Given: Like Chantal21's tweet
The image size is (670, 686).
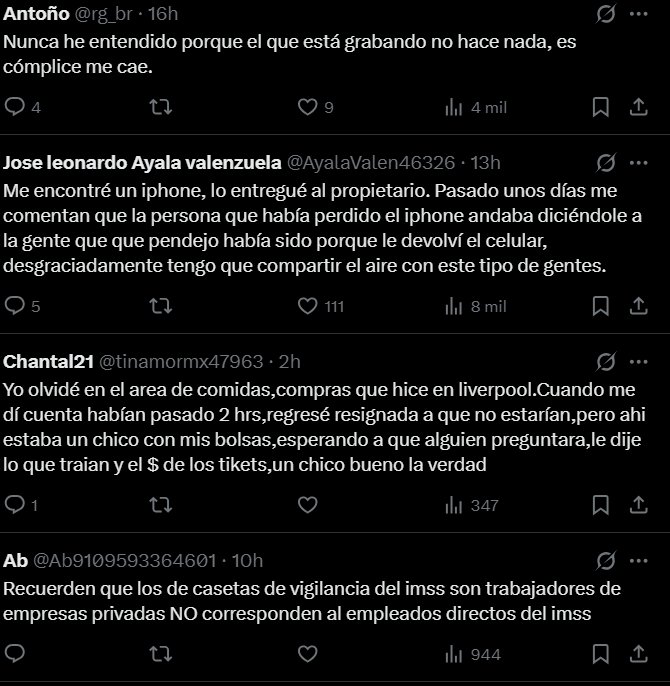Looking at the screenshot, I should [x=308, y=505].
